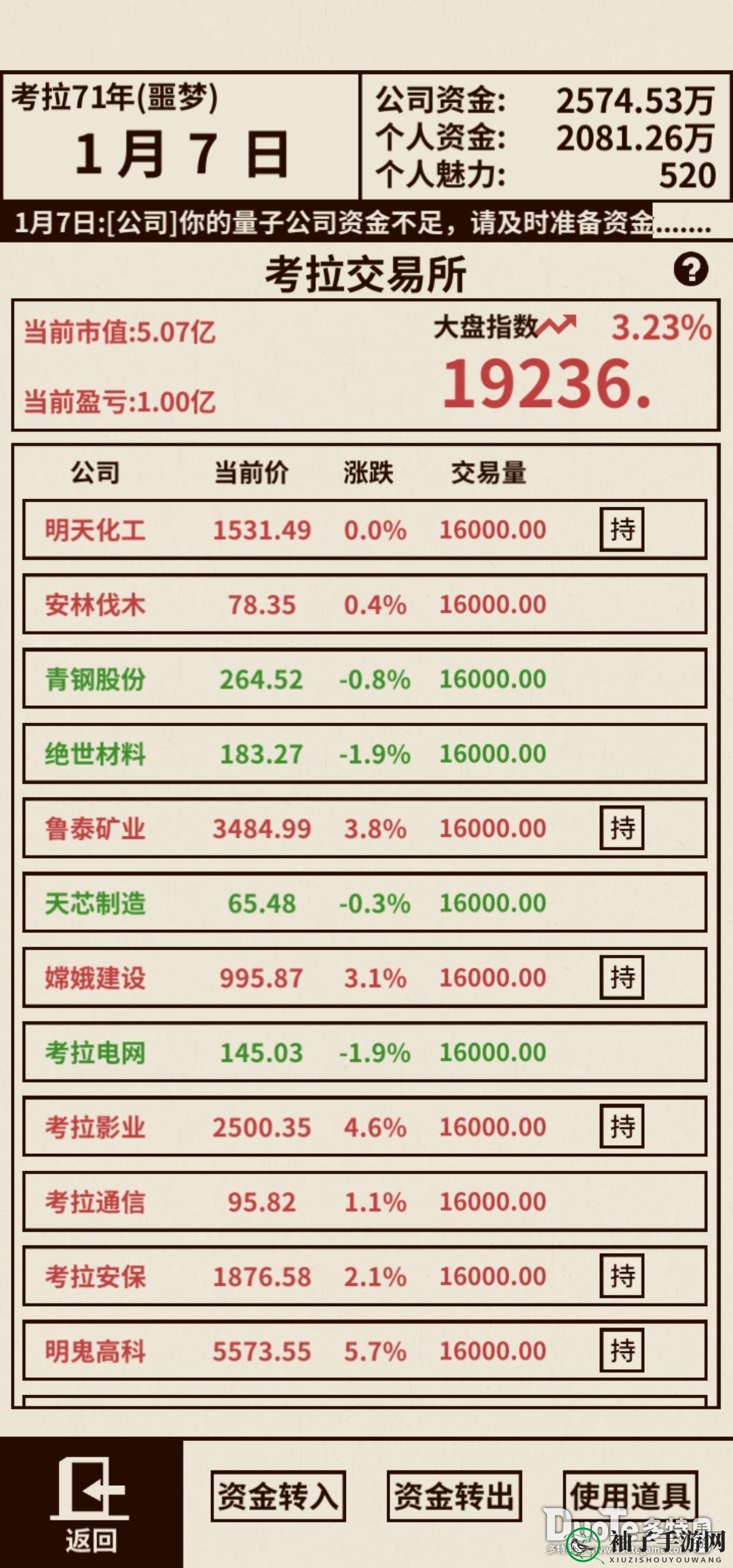This screenshot has height=1568, width=733.
Task: Open the 绝世材料 stock row
Action: [x=364, y=754]
